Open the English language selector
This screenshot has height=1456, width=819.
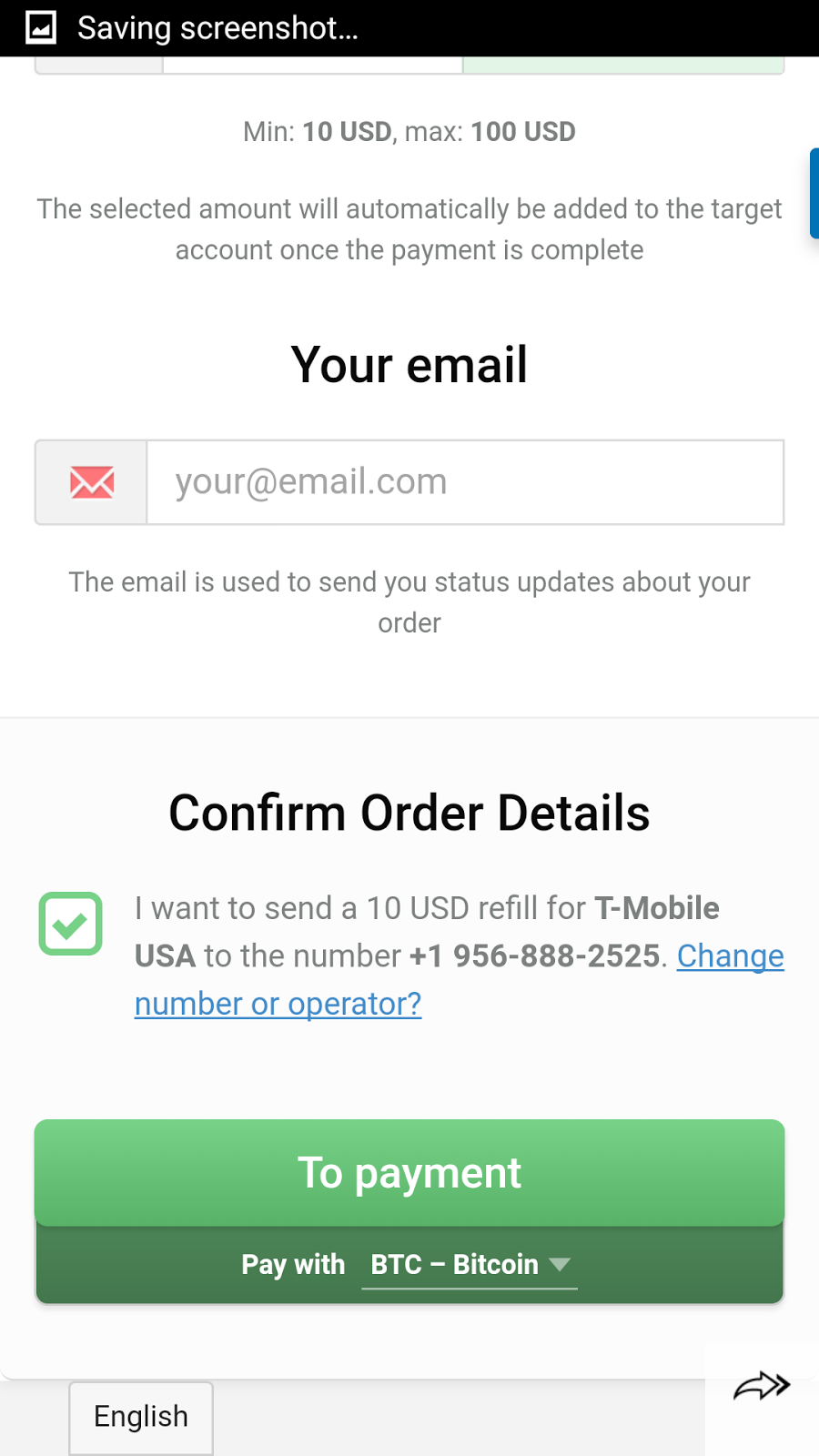coord(141,1417)
